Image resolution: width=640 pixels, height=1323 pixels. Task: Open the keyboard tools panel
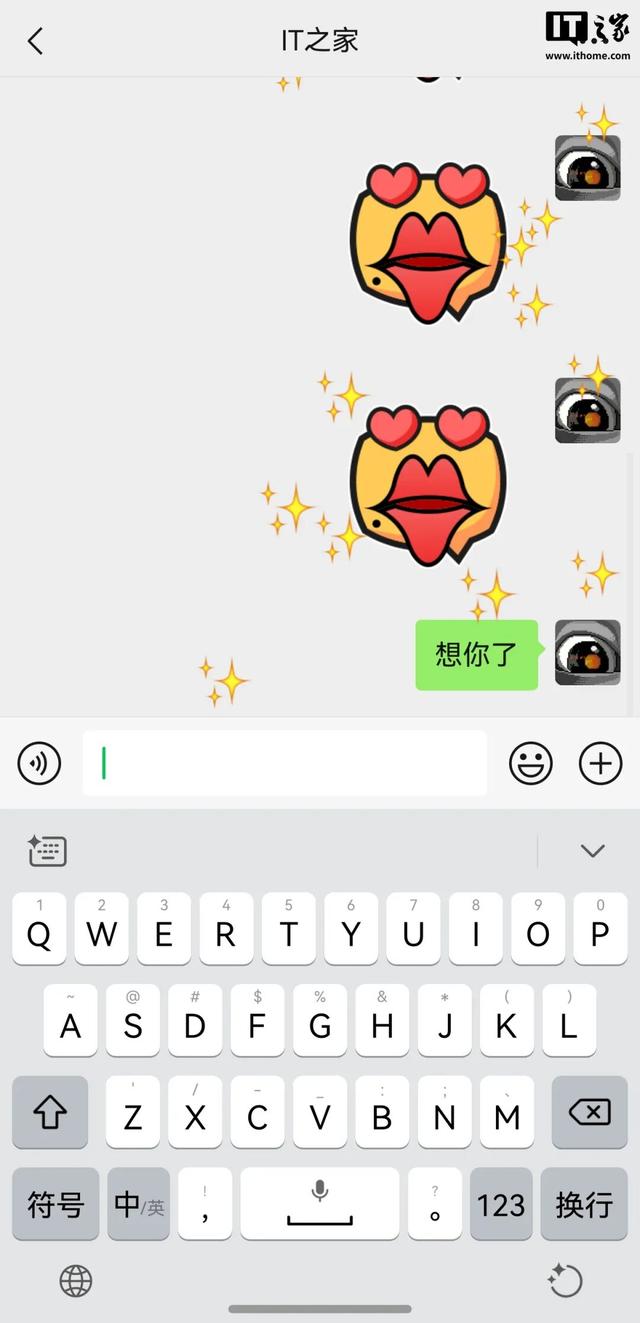click(47, 851)
